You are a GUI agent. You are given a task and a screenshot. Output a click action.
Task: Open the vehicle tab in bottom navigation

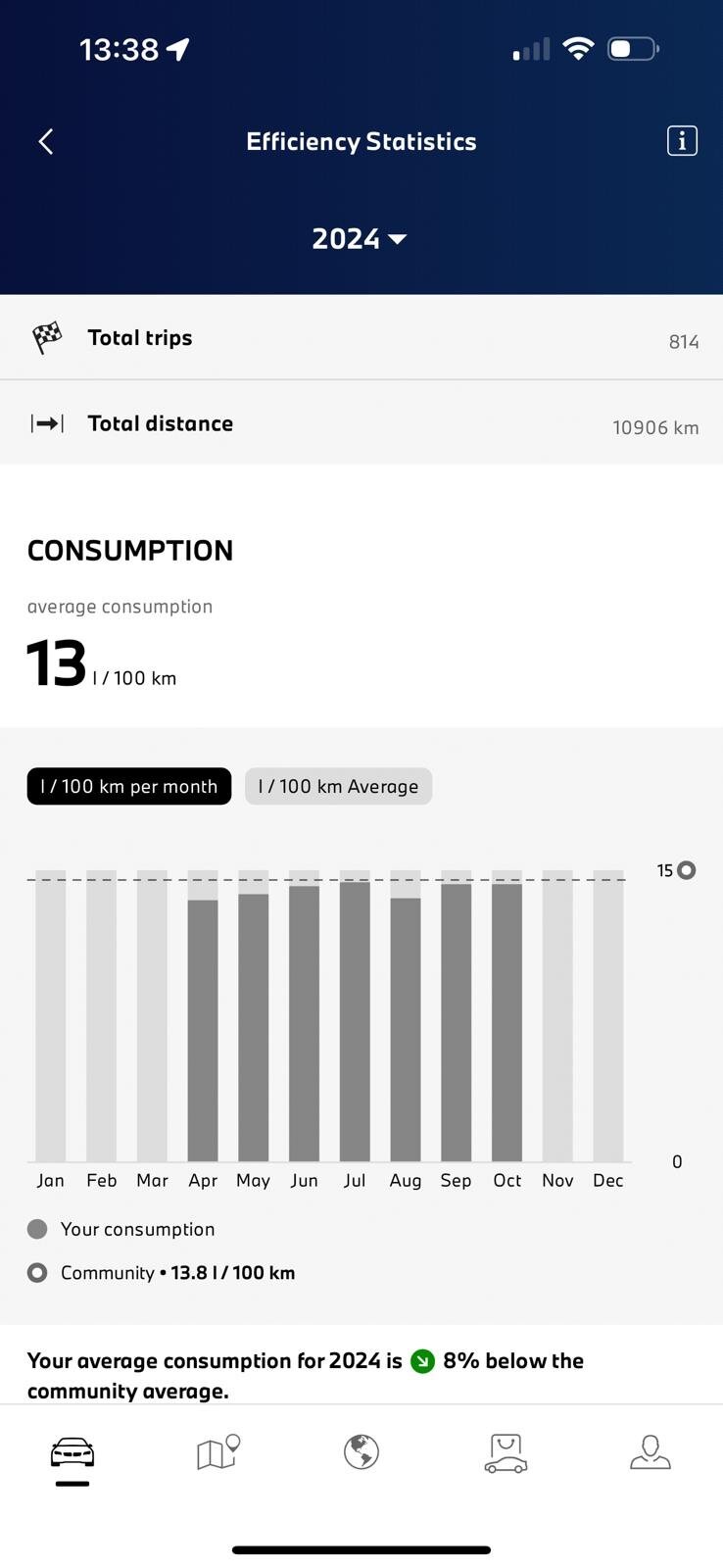point(72,1452)
